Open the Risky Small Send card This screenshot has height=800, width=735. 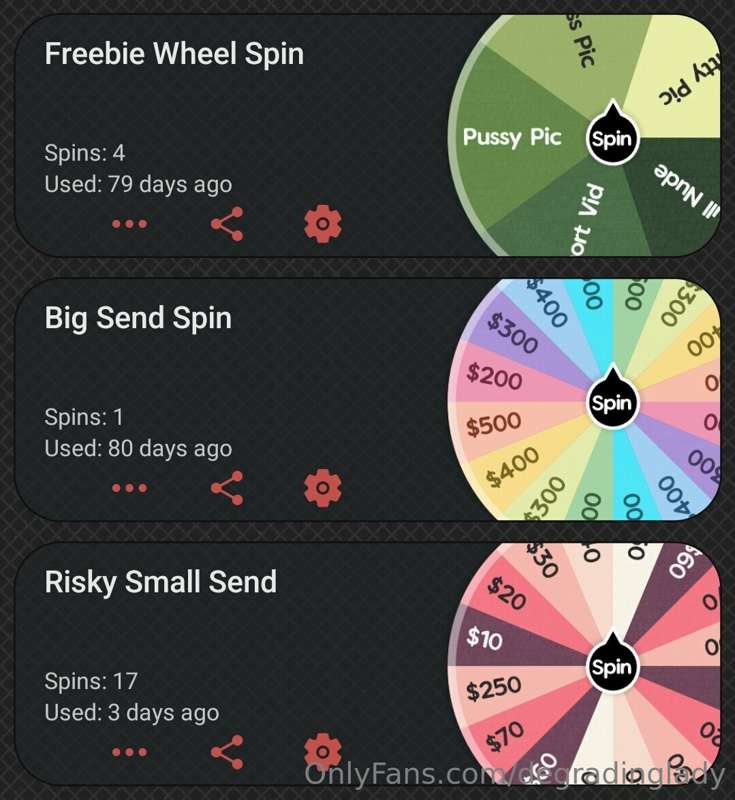click(x=160, y=582)
